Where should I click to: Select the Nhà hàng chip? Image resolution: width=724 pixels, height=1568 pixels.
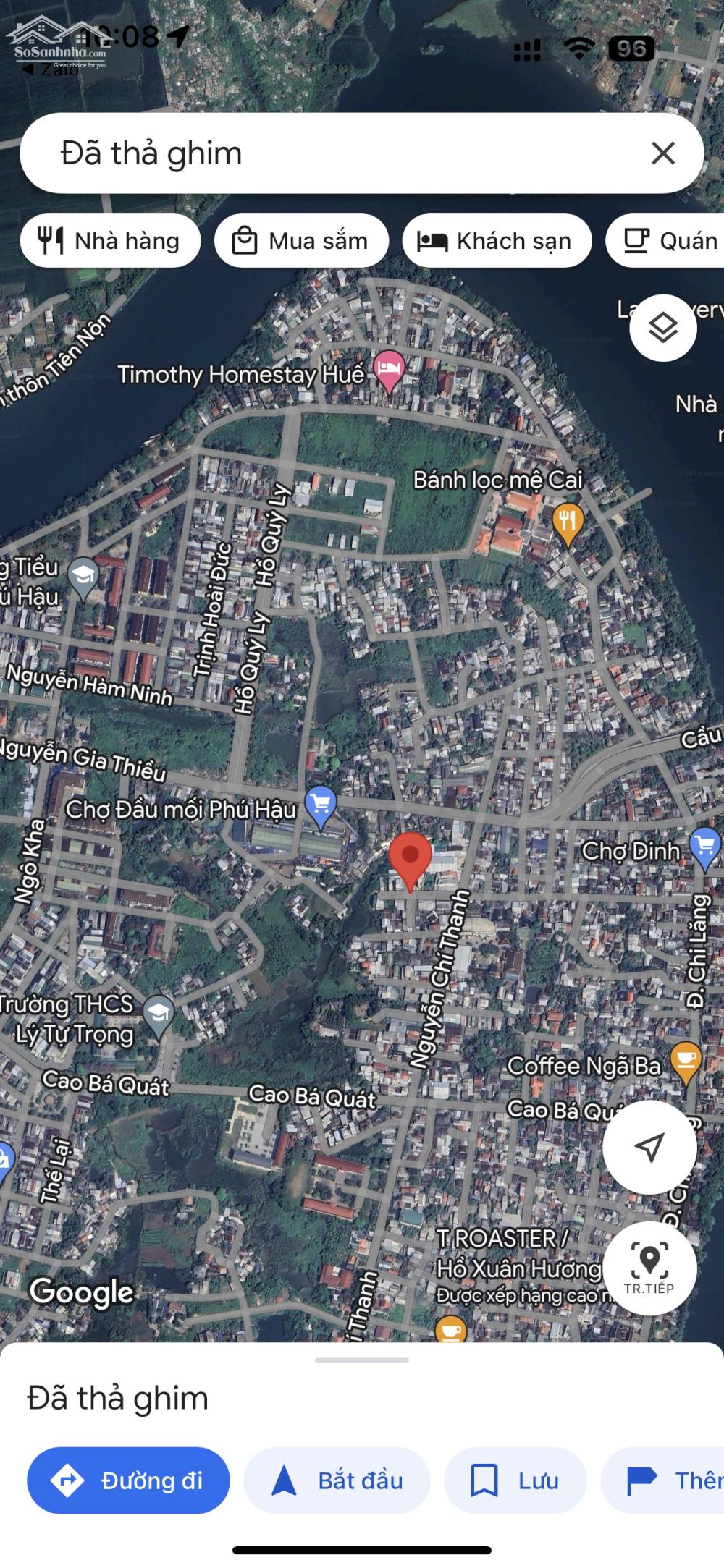(110, 241)
